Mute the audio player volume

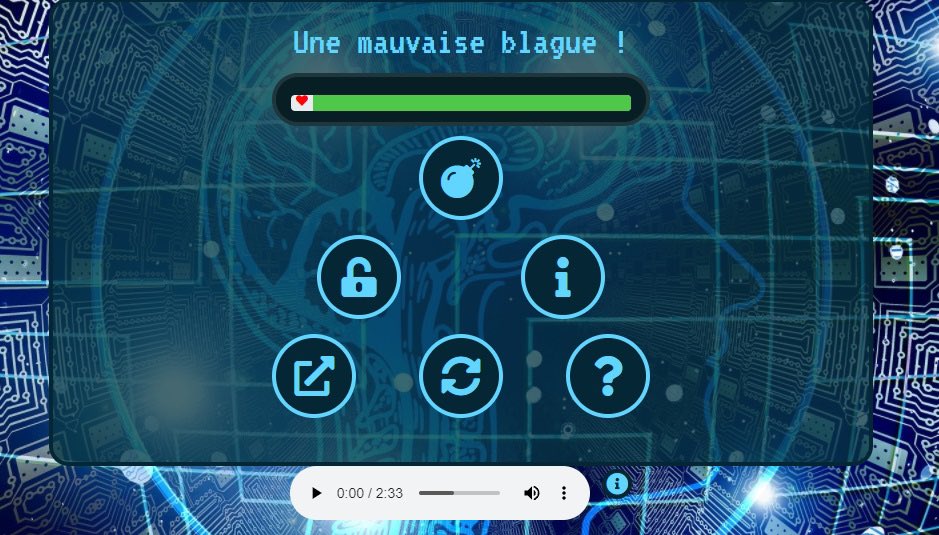click(x=532, y=493)
